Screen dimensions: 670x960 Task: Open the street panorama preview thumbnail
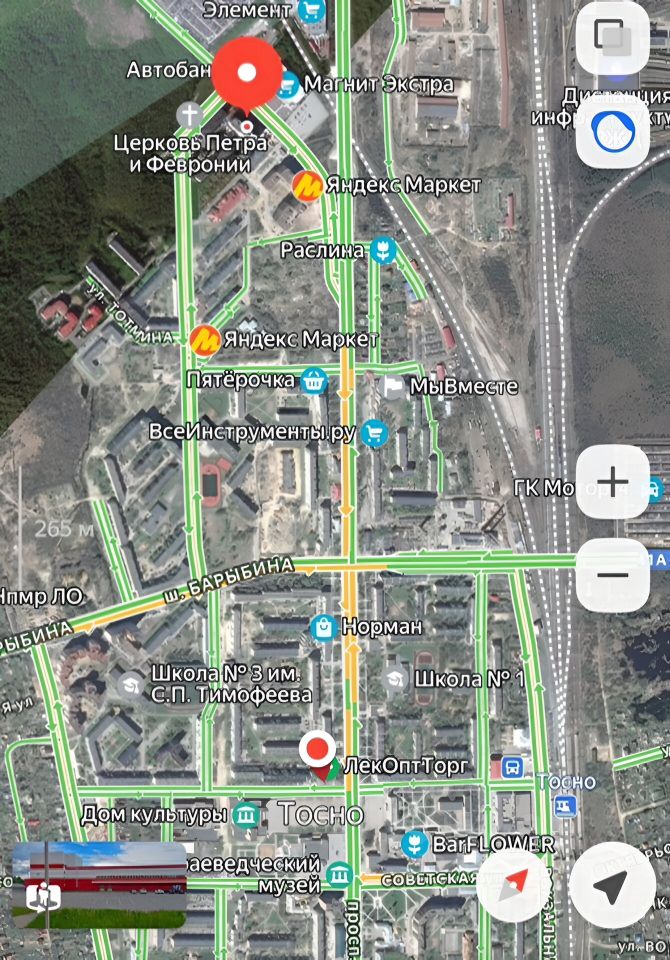pyautogui.click(x=98, y=886)
